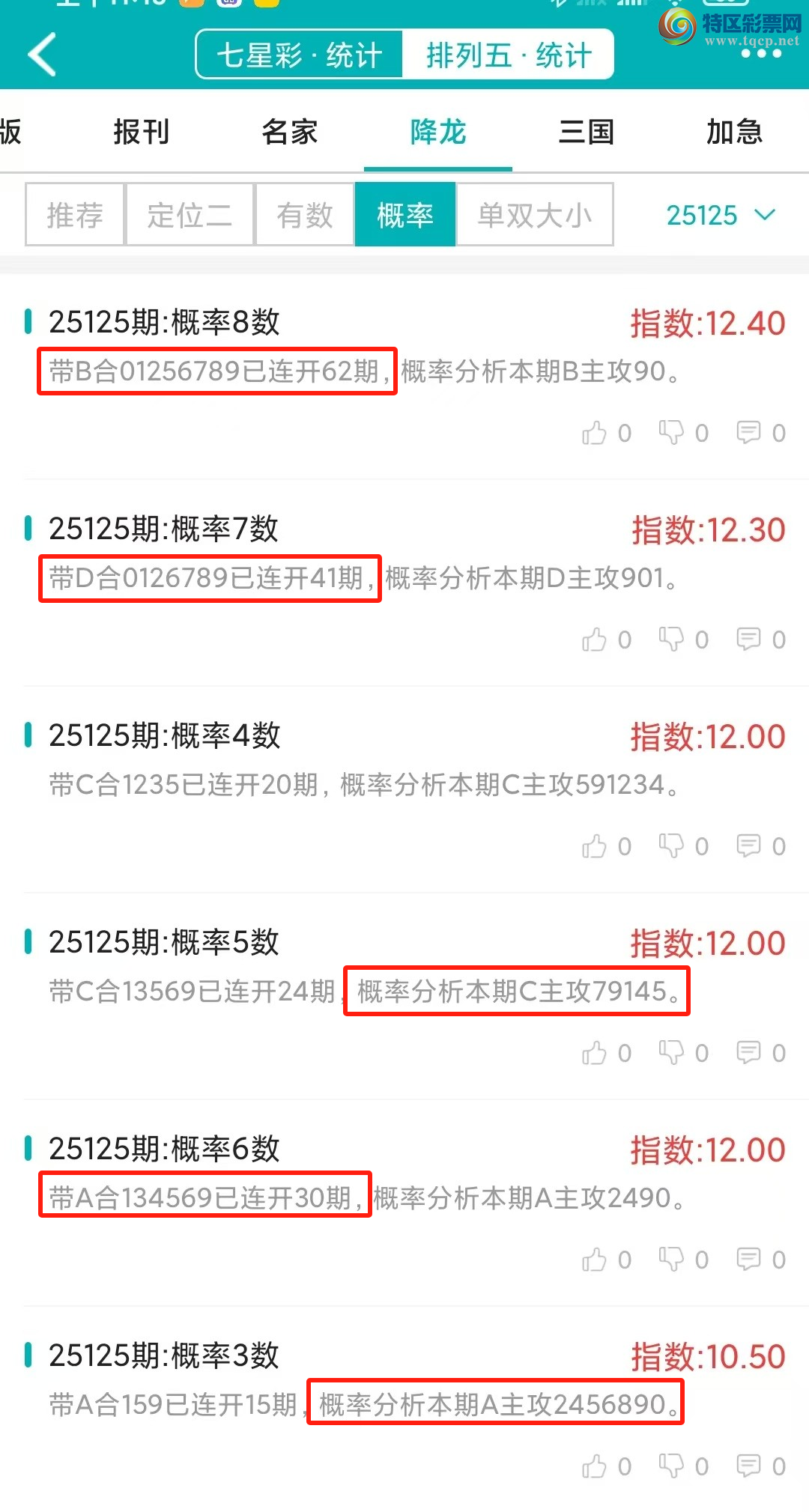The width and height of the screenshot is (809, 1512).
Task: Select the 定位二 filter
Action: pos(190,215)
